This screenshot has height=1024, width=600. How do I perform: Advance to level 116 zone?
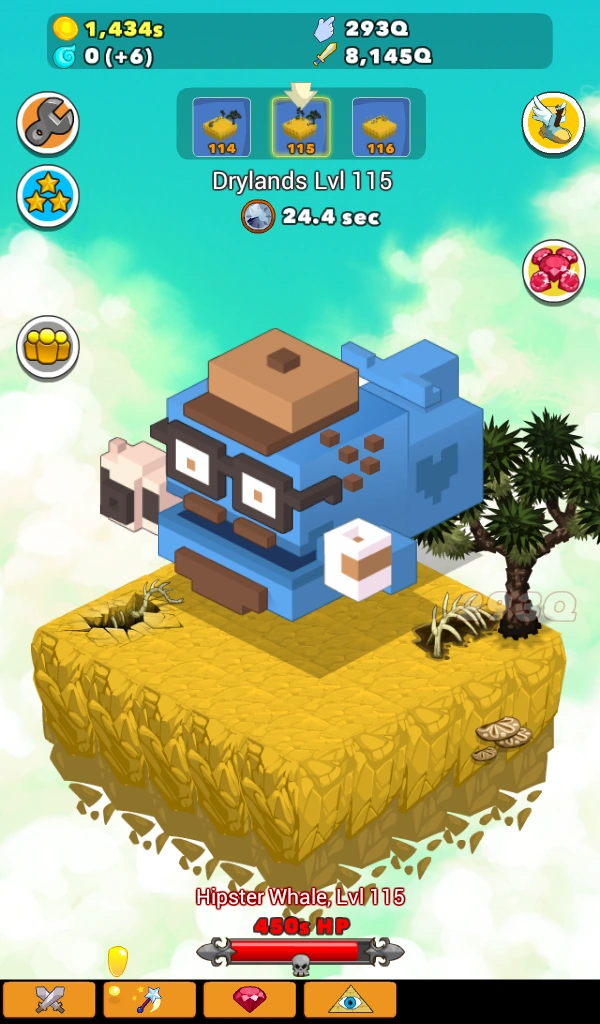click(381, 127)
